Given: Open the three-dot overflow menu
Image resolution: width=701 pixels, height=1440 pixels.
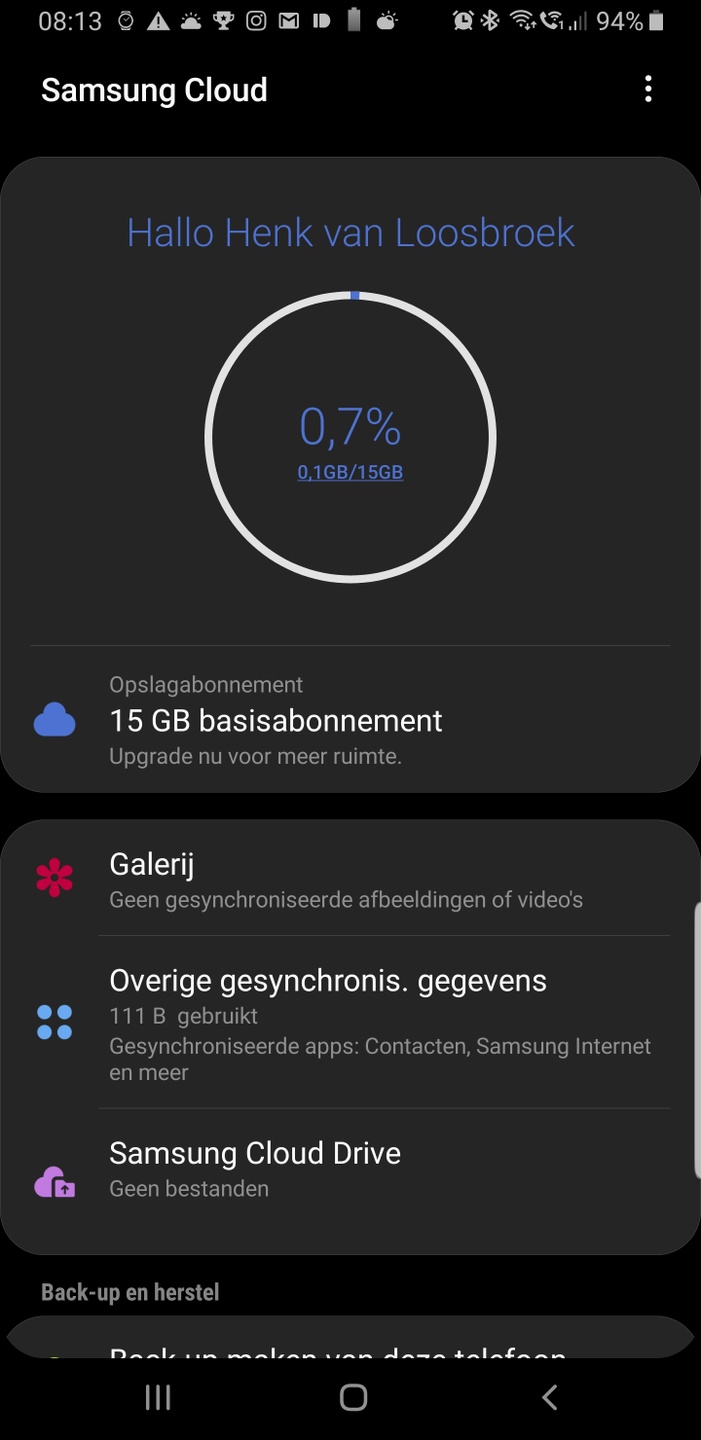Looking at the screenshot, I should (x=648, y=89).
